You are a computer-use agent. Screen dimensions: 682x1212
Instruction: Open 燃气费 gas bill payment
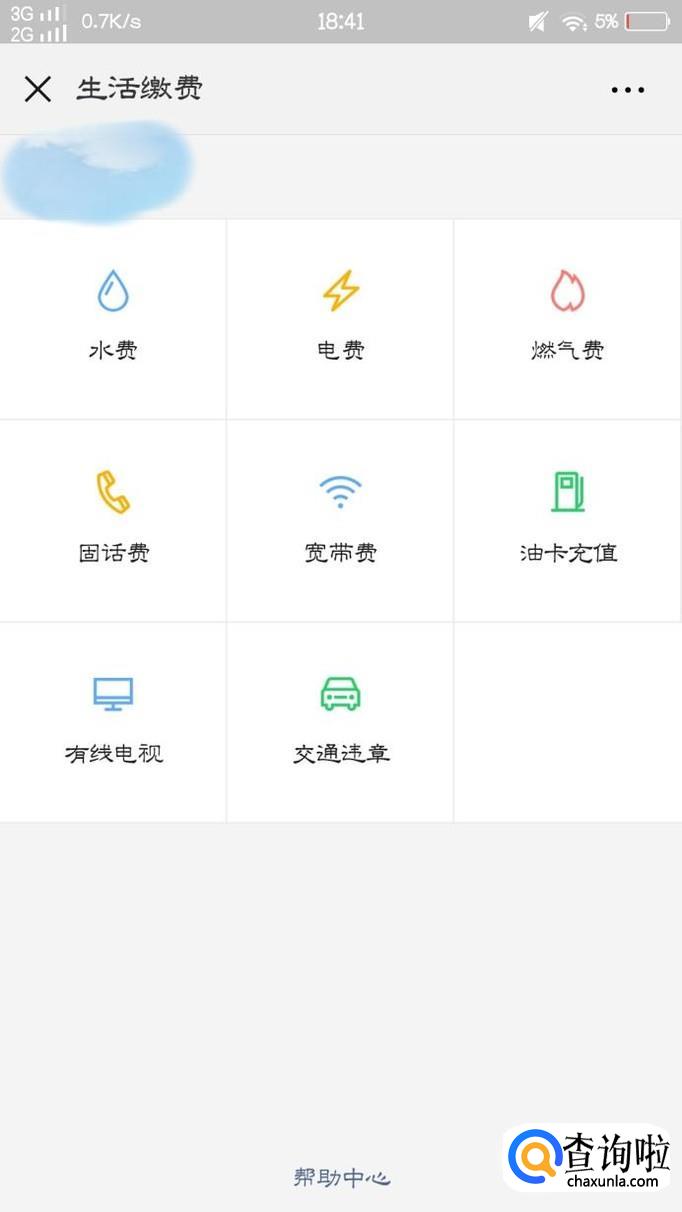click(x=568, y=319)
